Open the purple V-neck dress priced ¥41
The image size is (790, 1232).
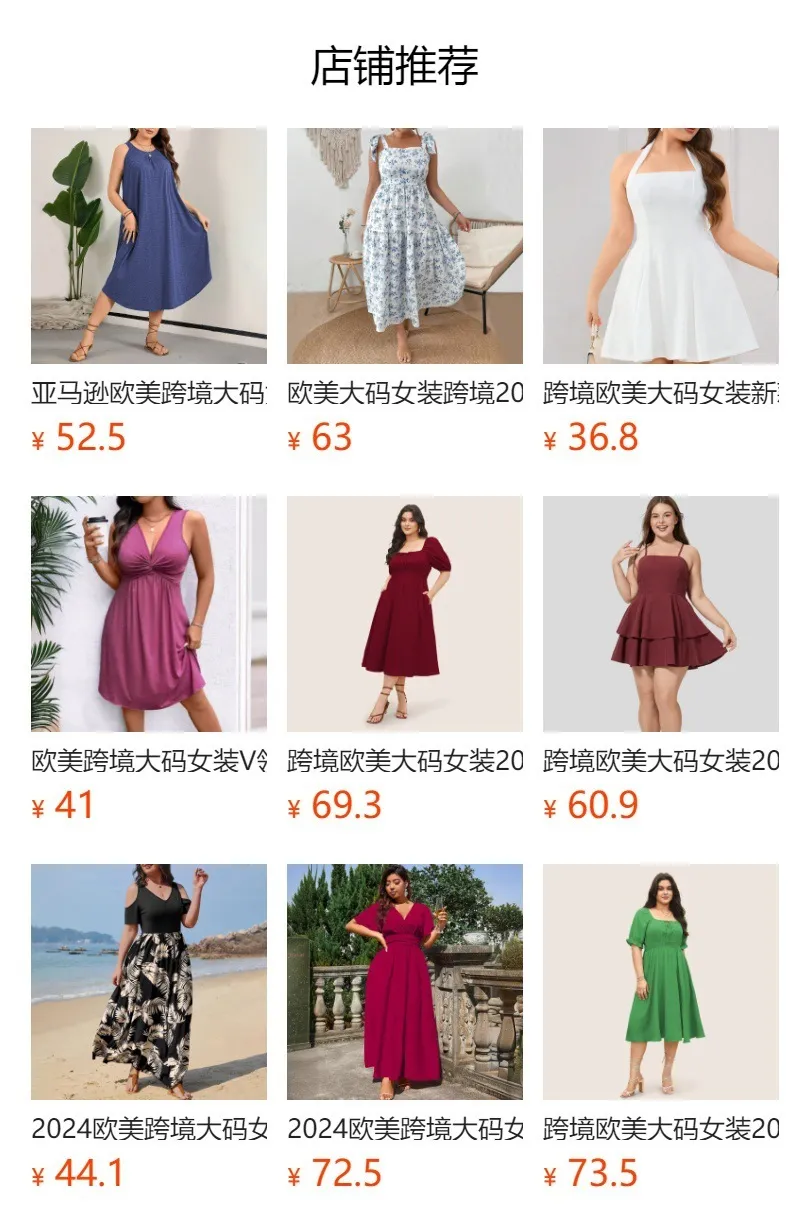coord(149,613)
